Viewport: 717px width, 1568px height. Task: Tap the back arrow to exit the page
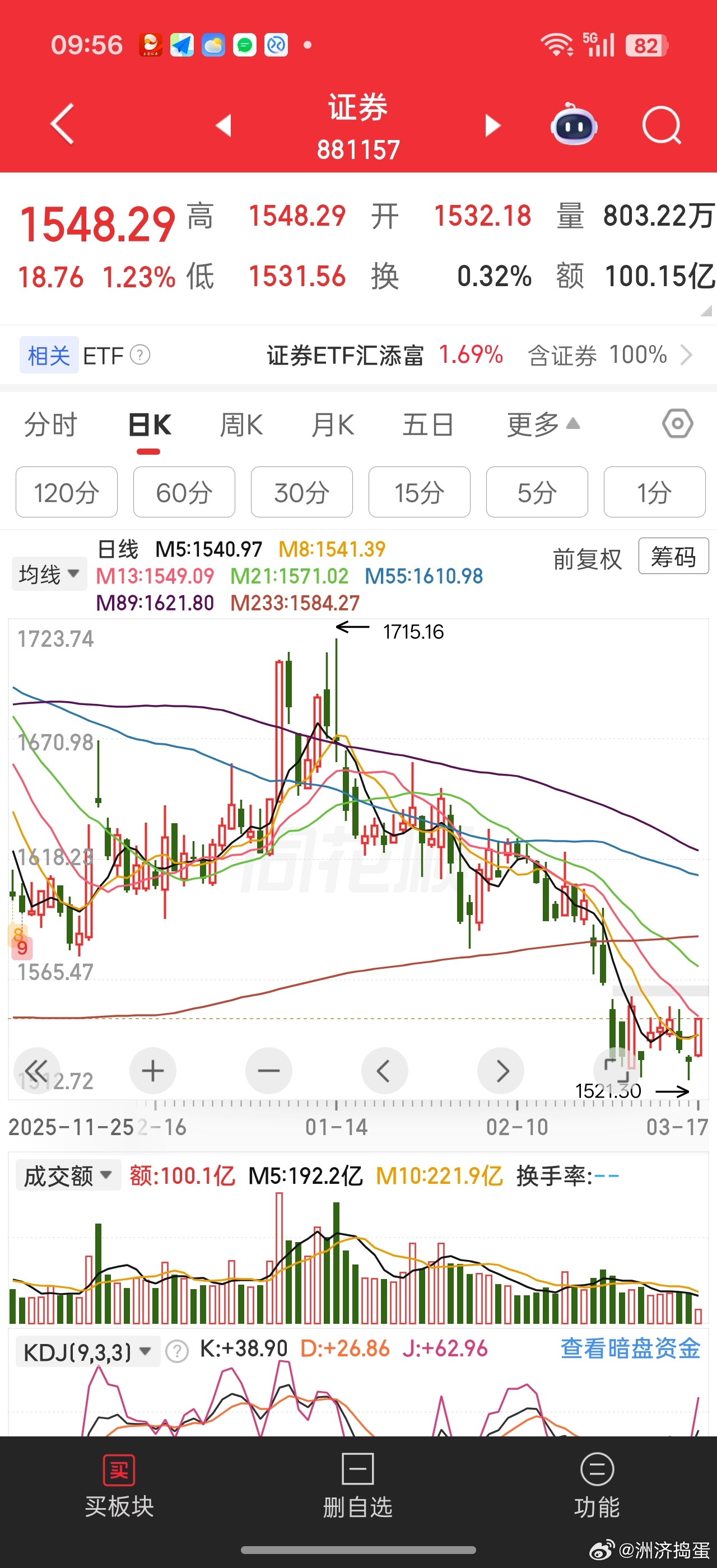[x=61, y=123]
